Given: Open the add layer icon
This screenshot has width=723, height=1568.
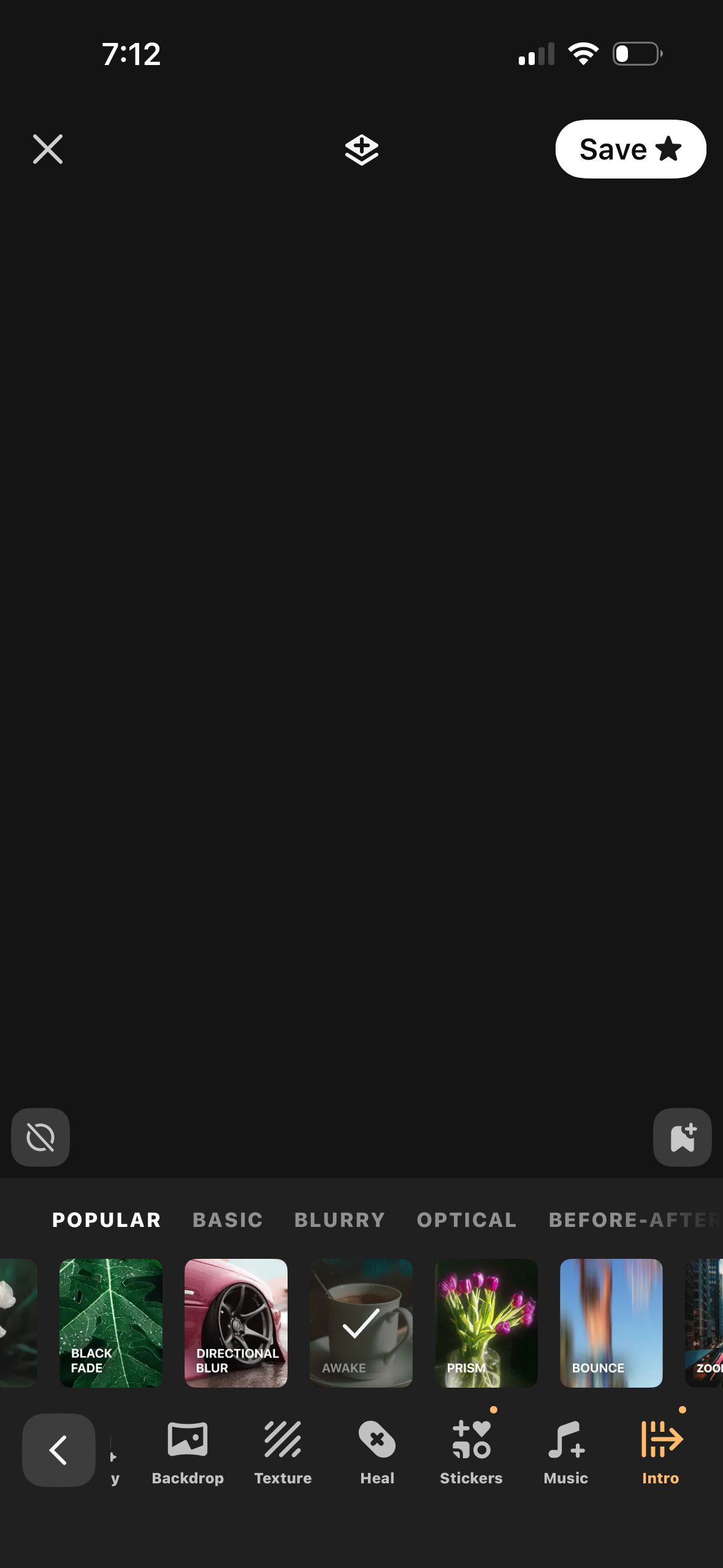Looking at the screenshot, I should point(361,149).
